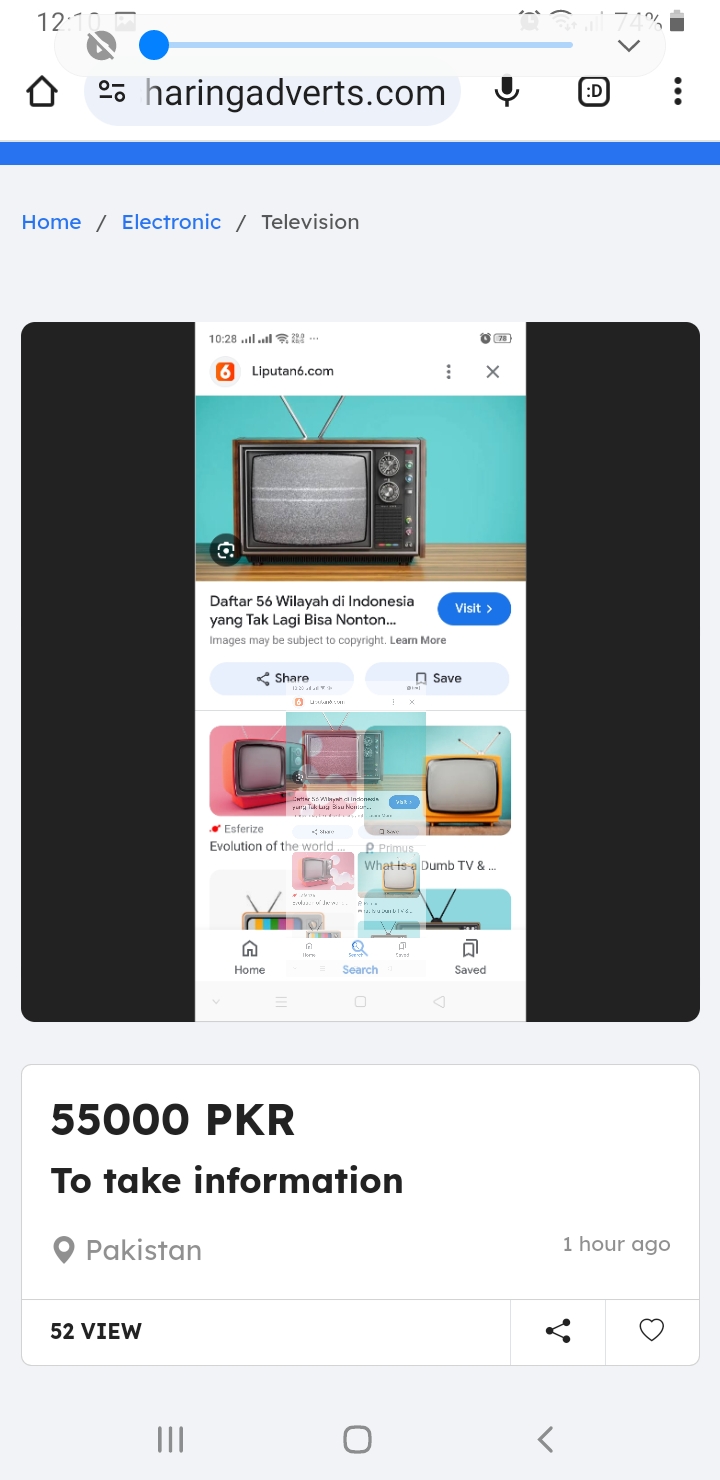Open the browser tab switcher

[594, 93]
